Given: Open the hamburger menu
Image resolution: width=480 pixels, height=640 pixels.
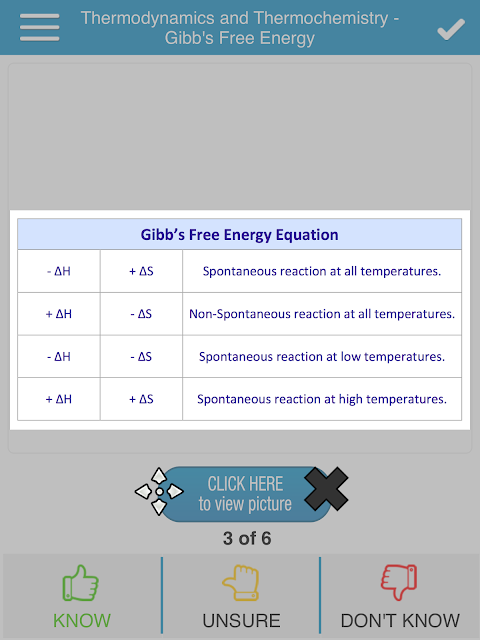Looking at the screenshot, I should click(40, 28).
